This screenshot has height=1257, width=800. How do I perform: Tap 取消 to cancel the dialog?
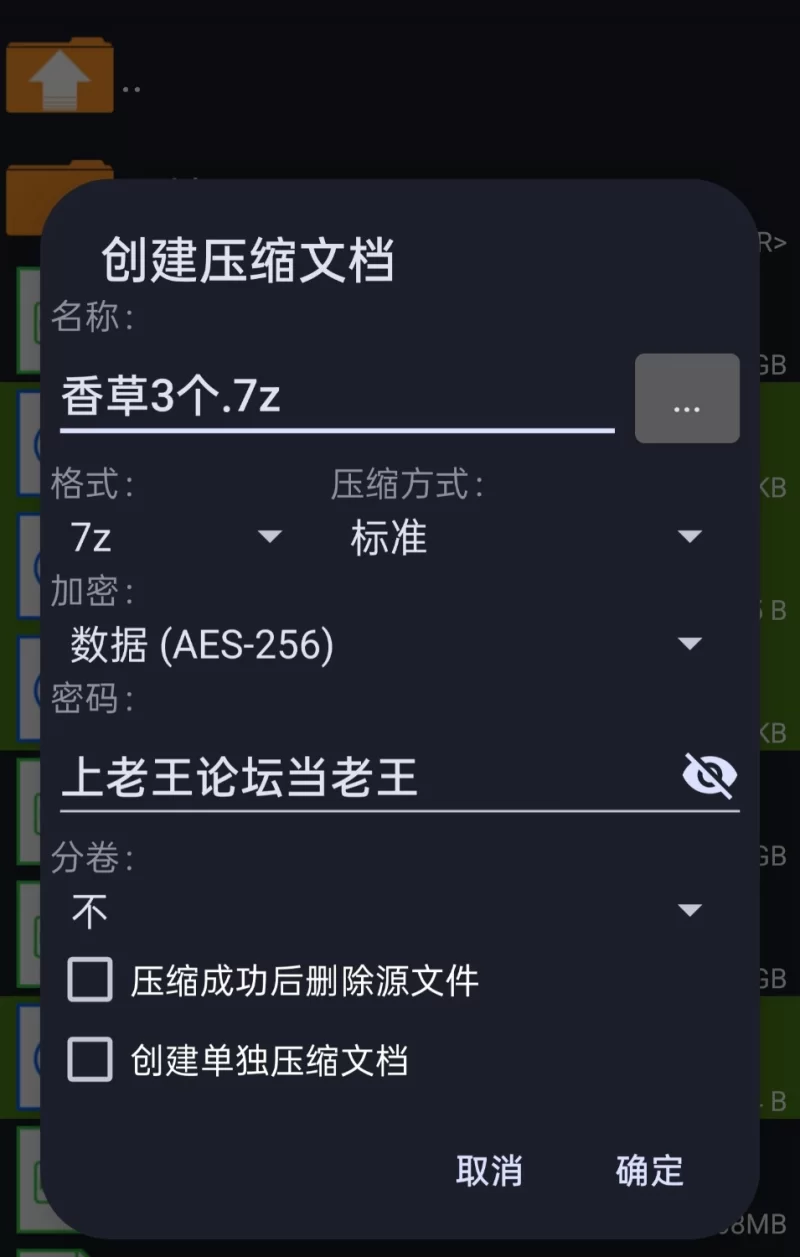click(x=489, y=1171)
